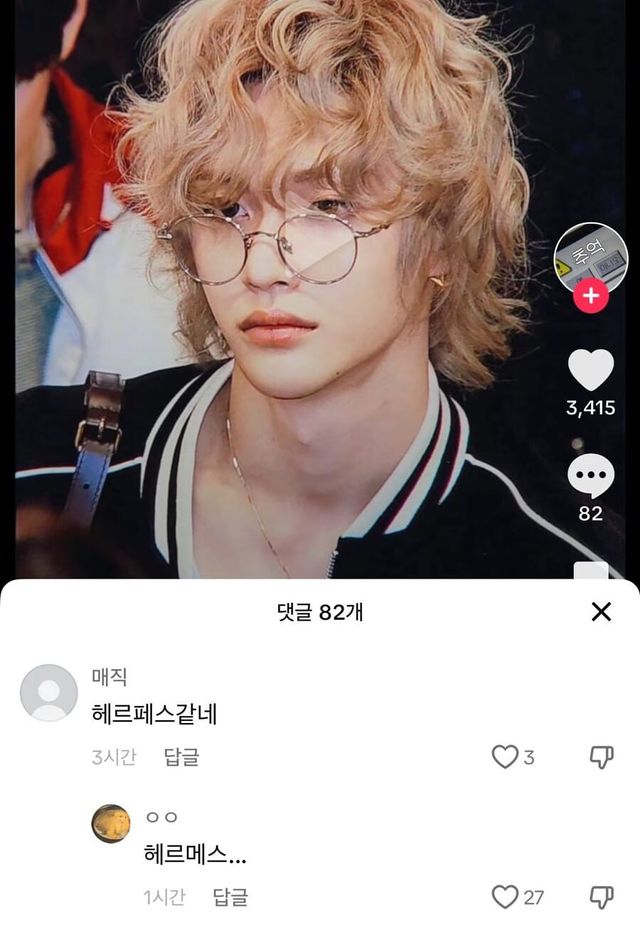Dislike the 헤르메스... reply
This screenshot has width=640, height=932.
601,897
